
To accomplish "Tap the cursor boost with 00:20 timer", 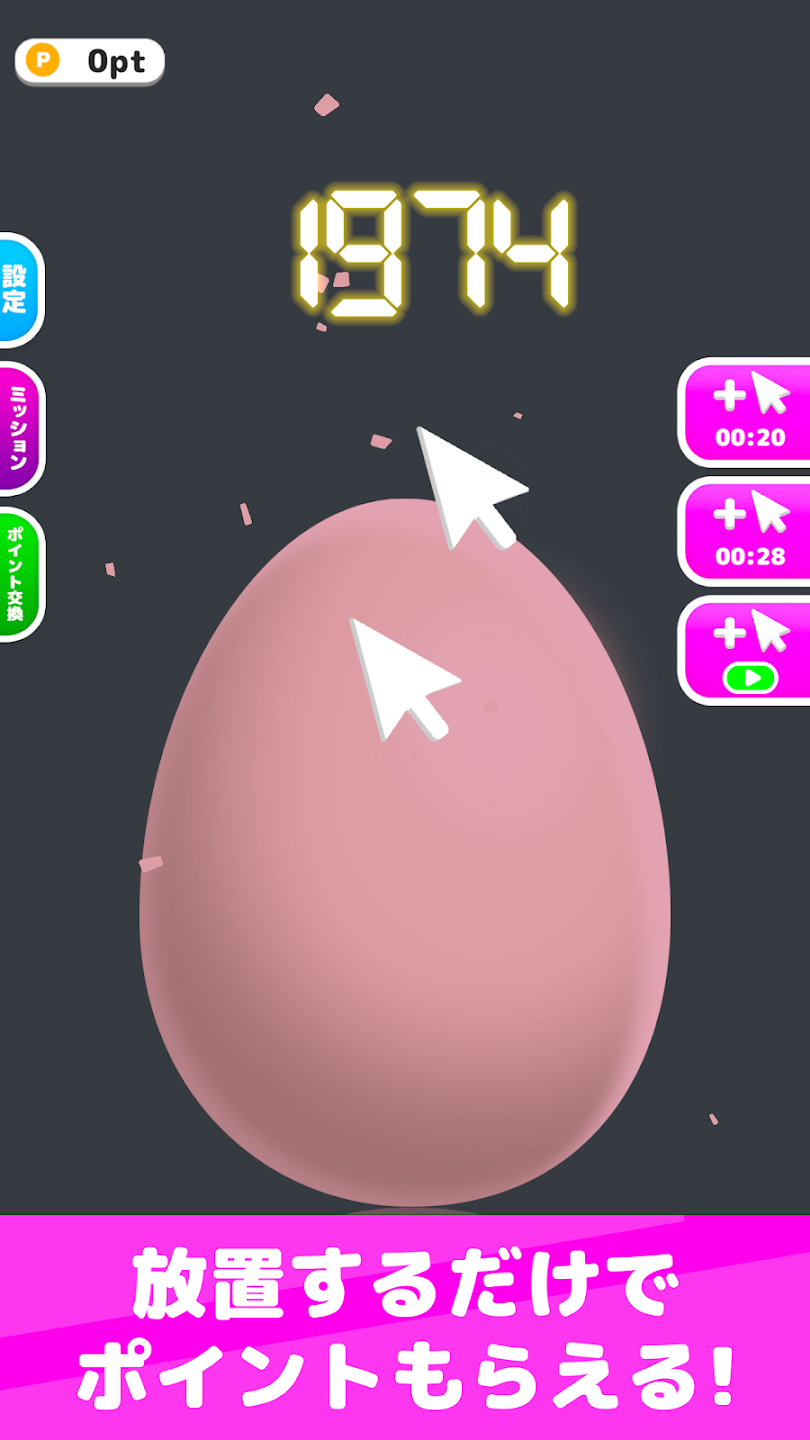I will click(748, 412).
